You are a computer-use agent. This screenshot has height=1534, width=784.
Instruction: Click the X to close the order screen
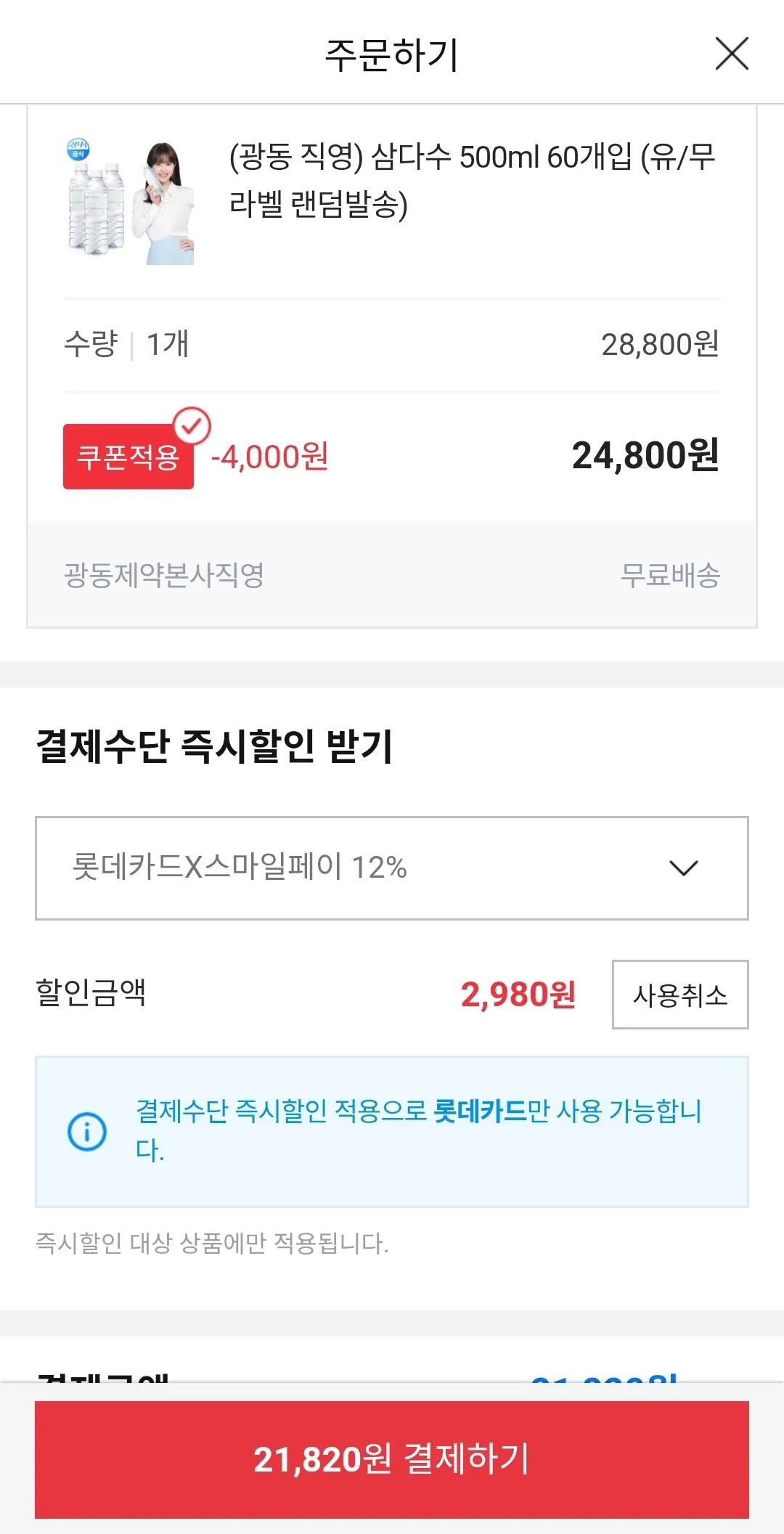click(x=732, y=55)
